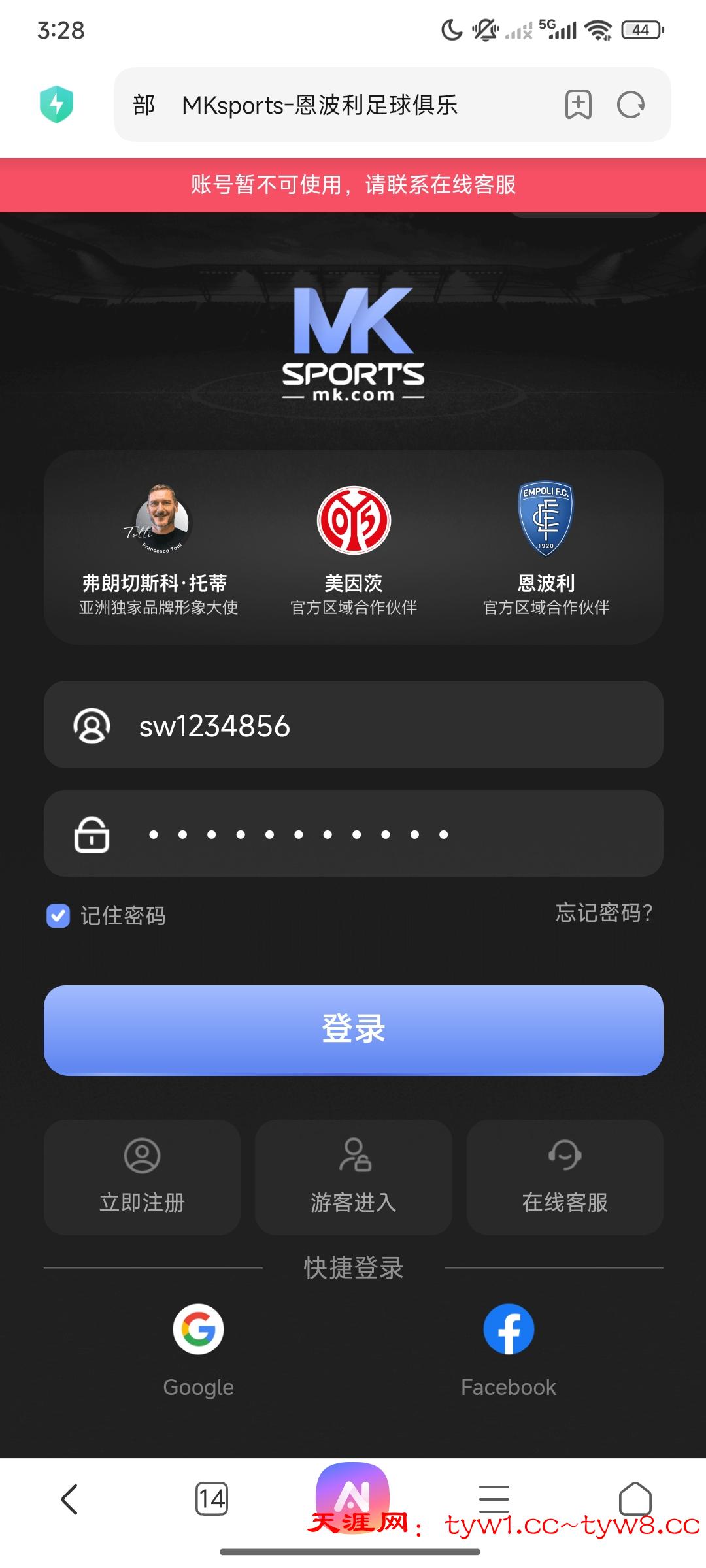Launch the AI assistant in the bottom bar
706x1568 pixels.
click(353, 1492)
